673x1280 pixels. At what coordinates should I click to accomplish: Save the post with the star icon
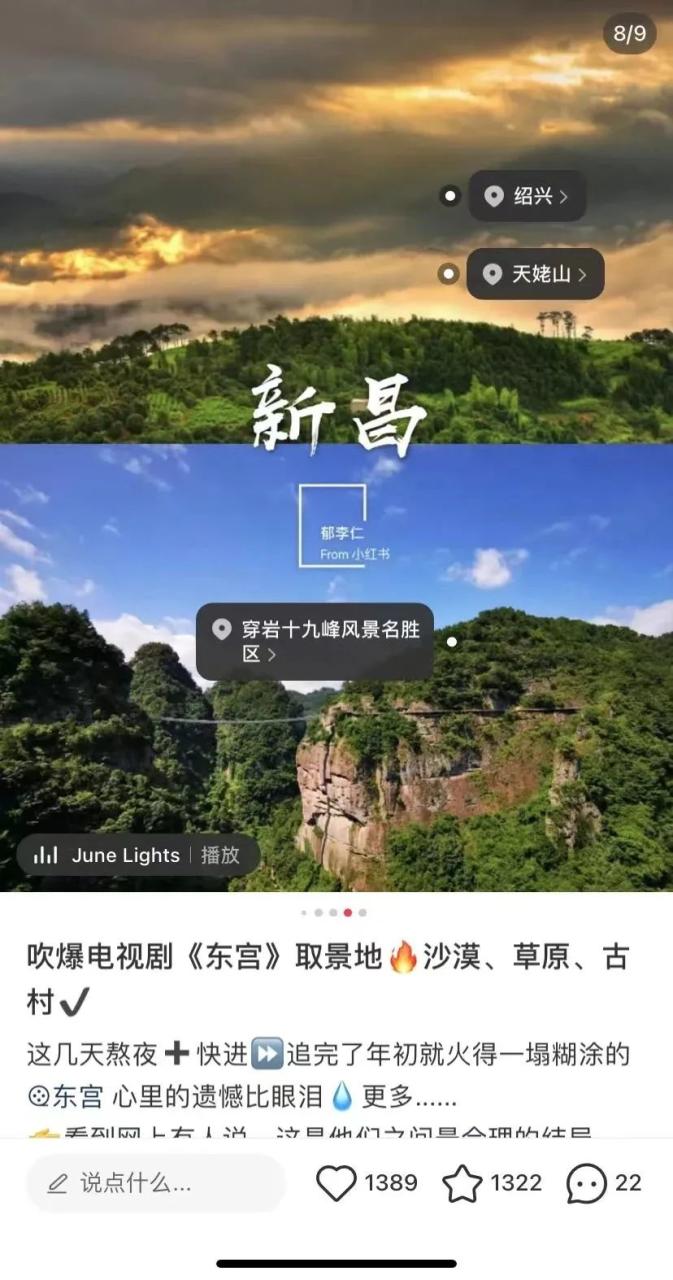coord(462,1183)
